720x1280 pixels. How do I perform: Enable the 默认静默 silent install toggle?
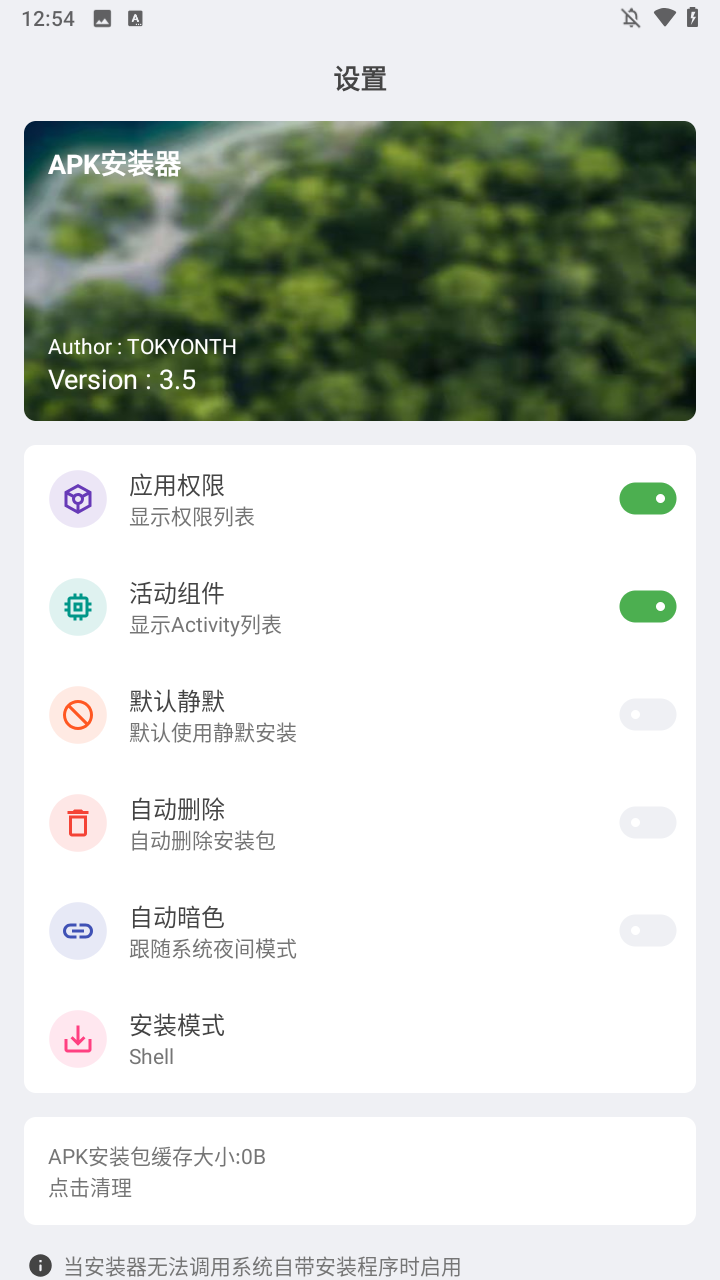(x=647, y=714)
